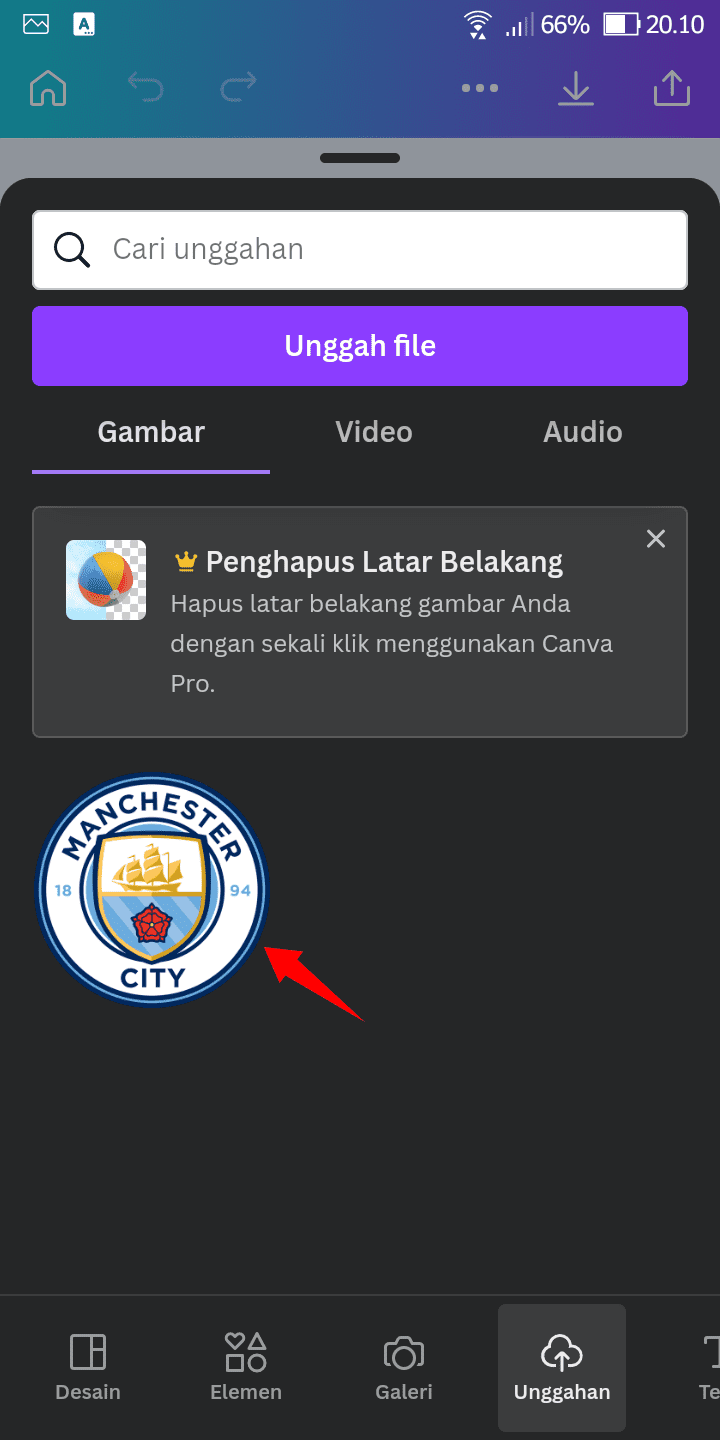Tap the Unggah file button
Viewport: 720px width, 1440px height.
coord(360,346)
